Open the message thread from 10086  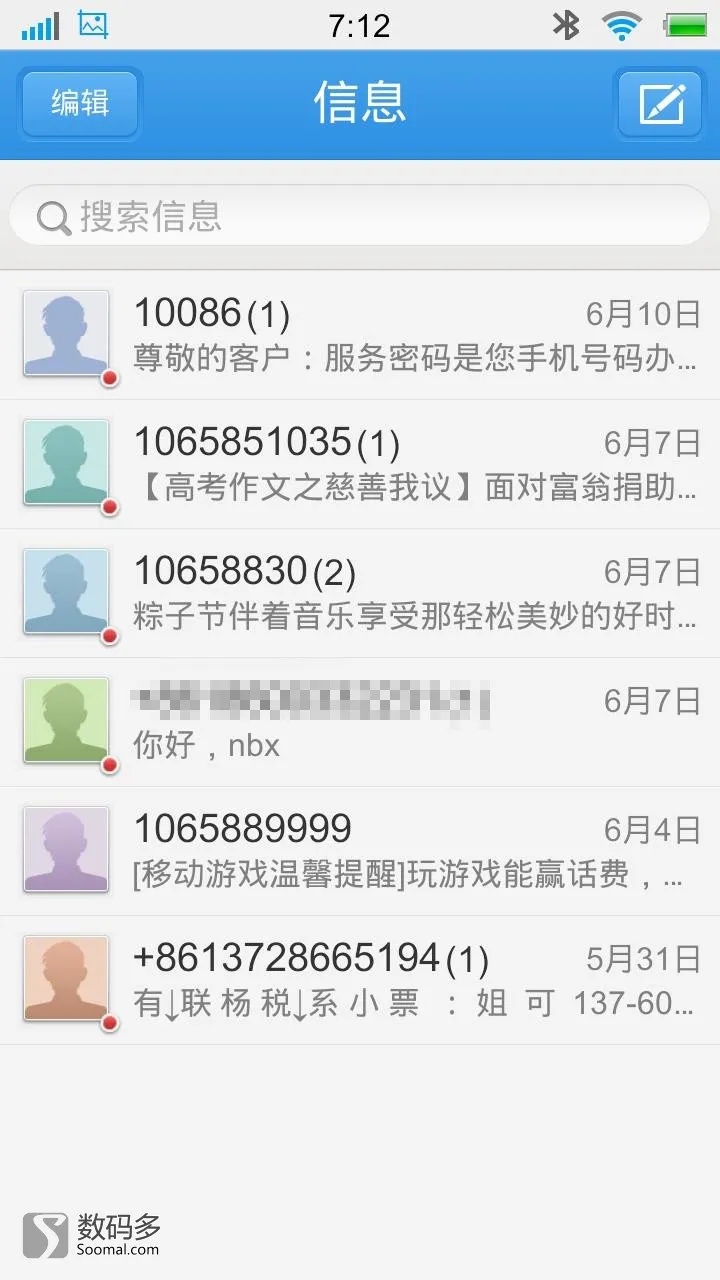(360, 335)
